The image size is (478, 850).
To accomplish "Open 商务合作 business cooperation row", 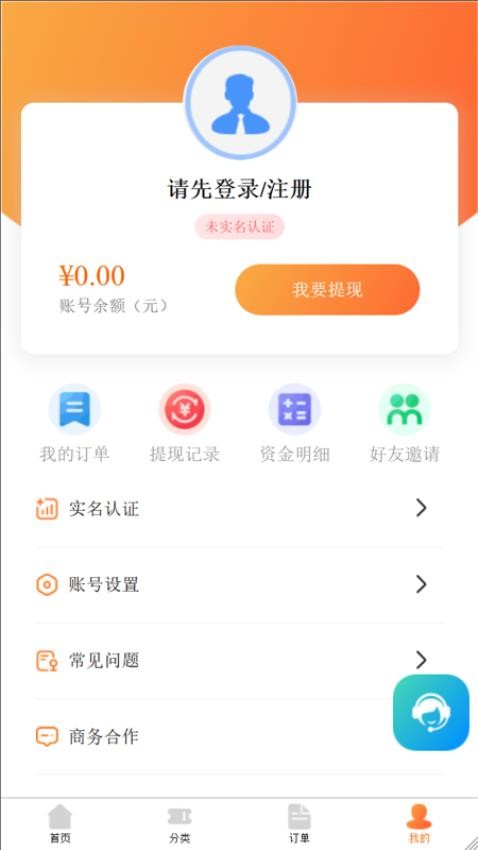I will (x=239, y=736).
